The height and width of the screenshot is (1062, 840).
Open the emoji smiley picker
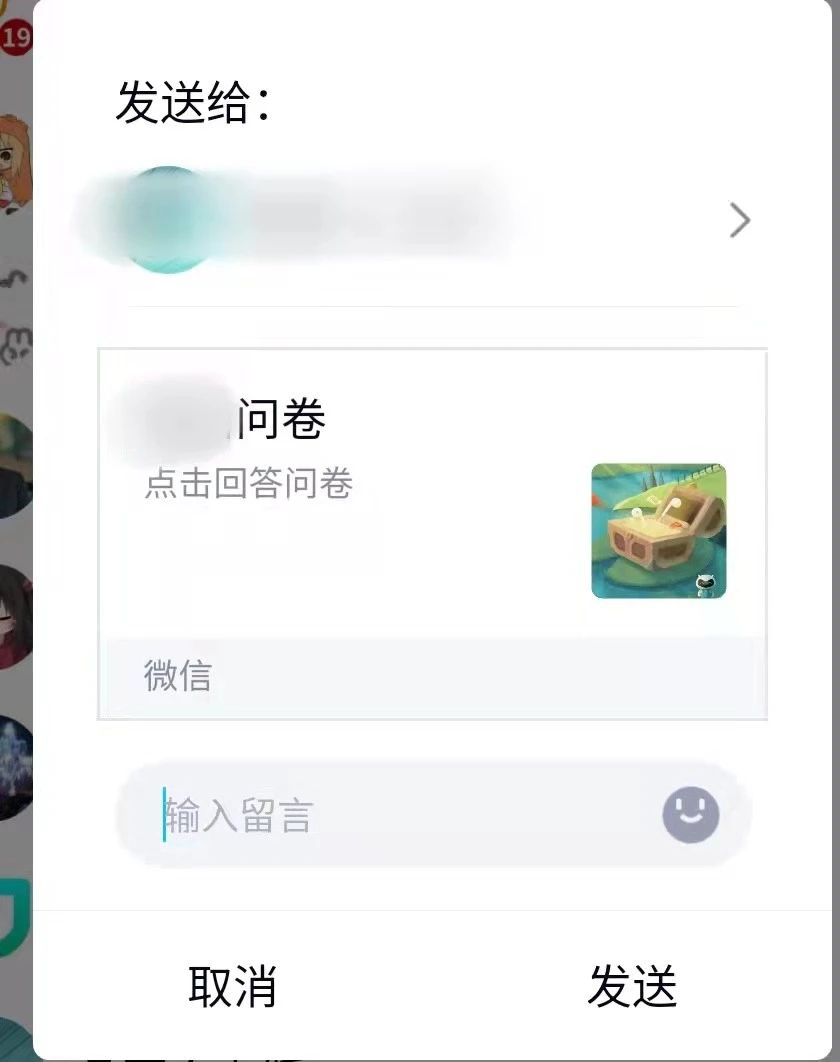690,814
